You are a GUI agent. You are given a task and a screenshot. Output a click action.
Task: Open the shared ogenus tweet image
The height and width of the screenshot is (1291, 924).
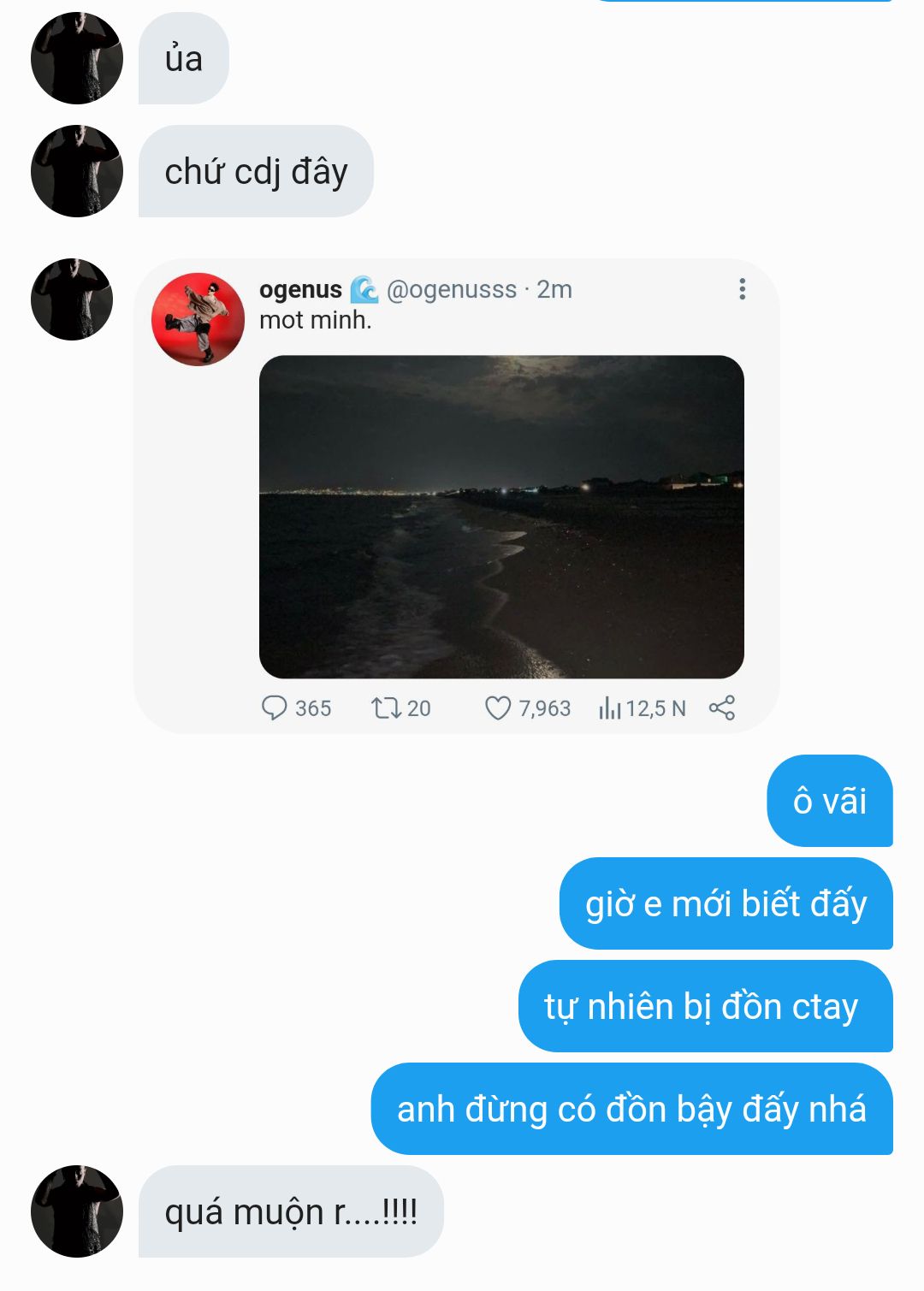(501, 517)
